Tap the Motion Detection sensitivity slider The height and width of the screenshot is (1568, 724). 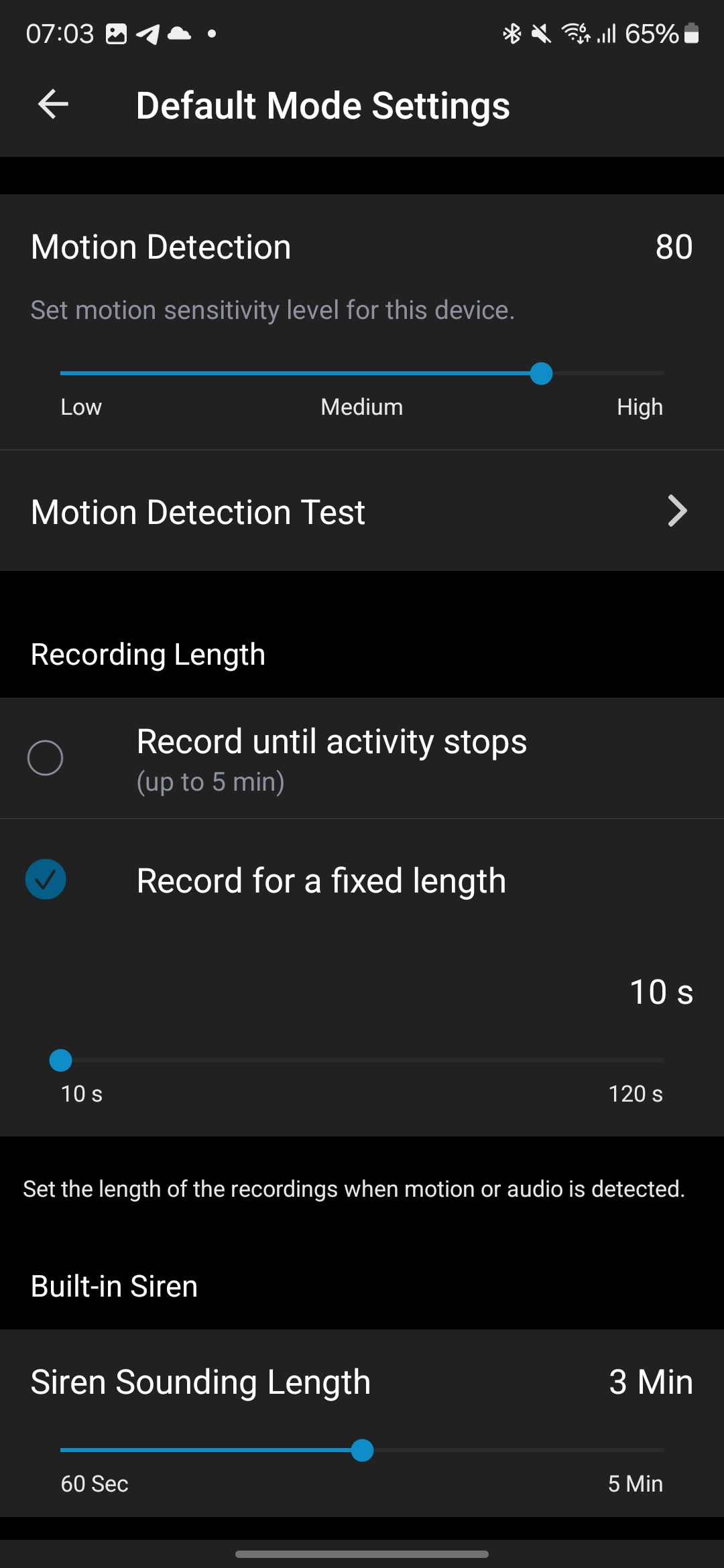point(540,373)
